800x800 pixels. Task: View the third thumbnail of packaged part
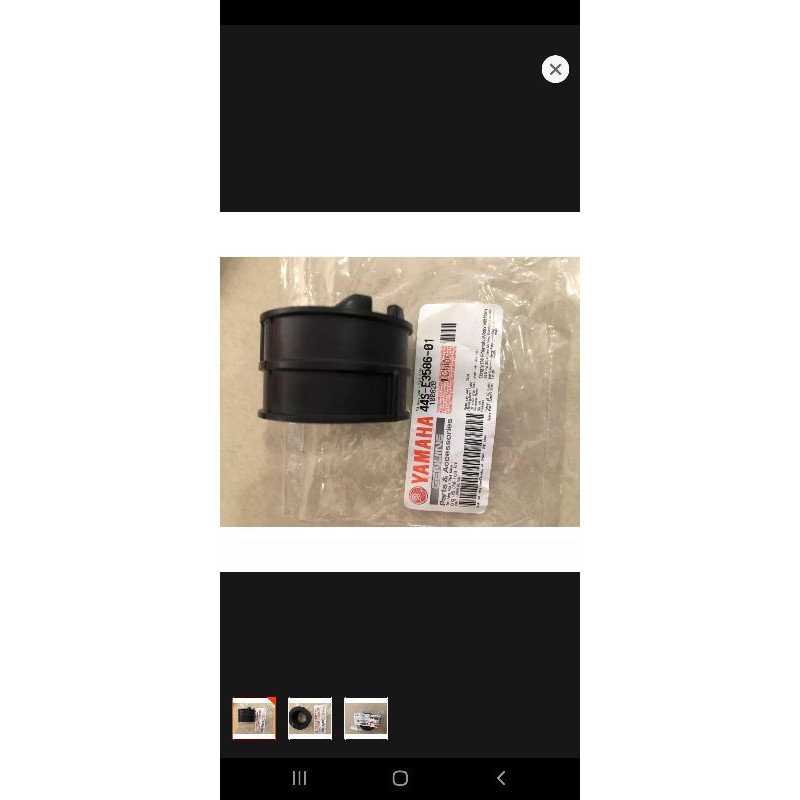(x=366, y=718)
